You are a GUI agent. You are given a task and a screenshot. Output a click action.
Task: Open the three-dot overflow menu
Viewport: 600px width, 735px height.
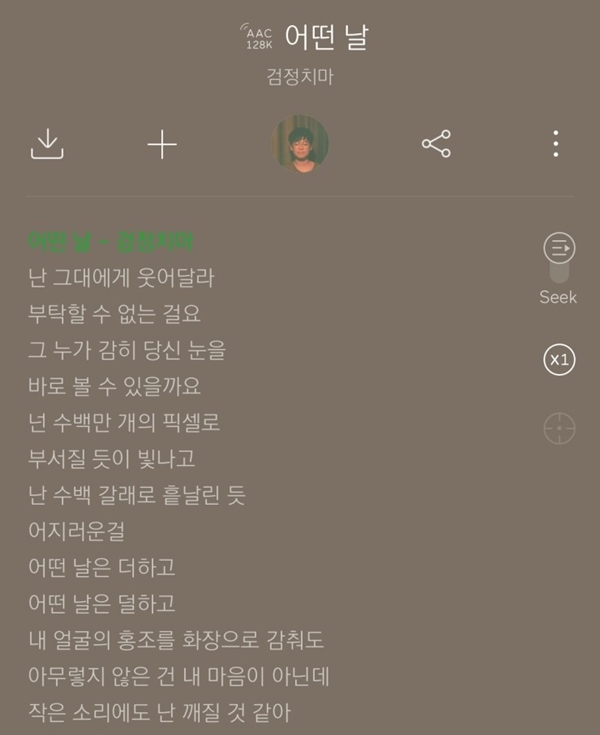click(x=556, y=145)
